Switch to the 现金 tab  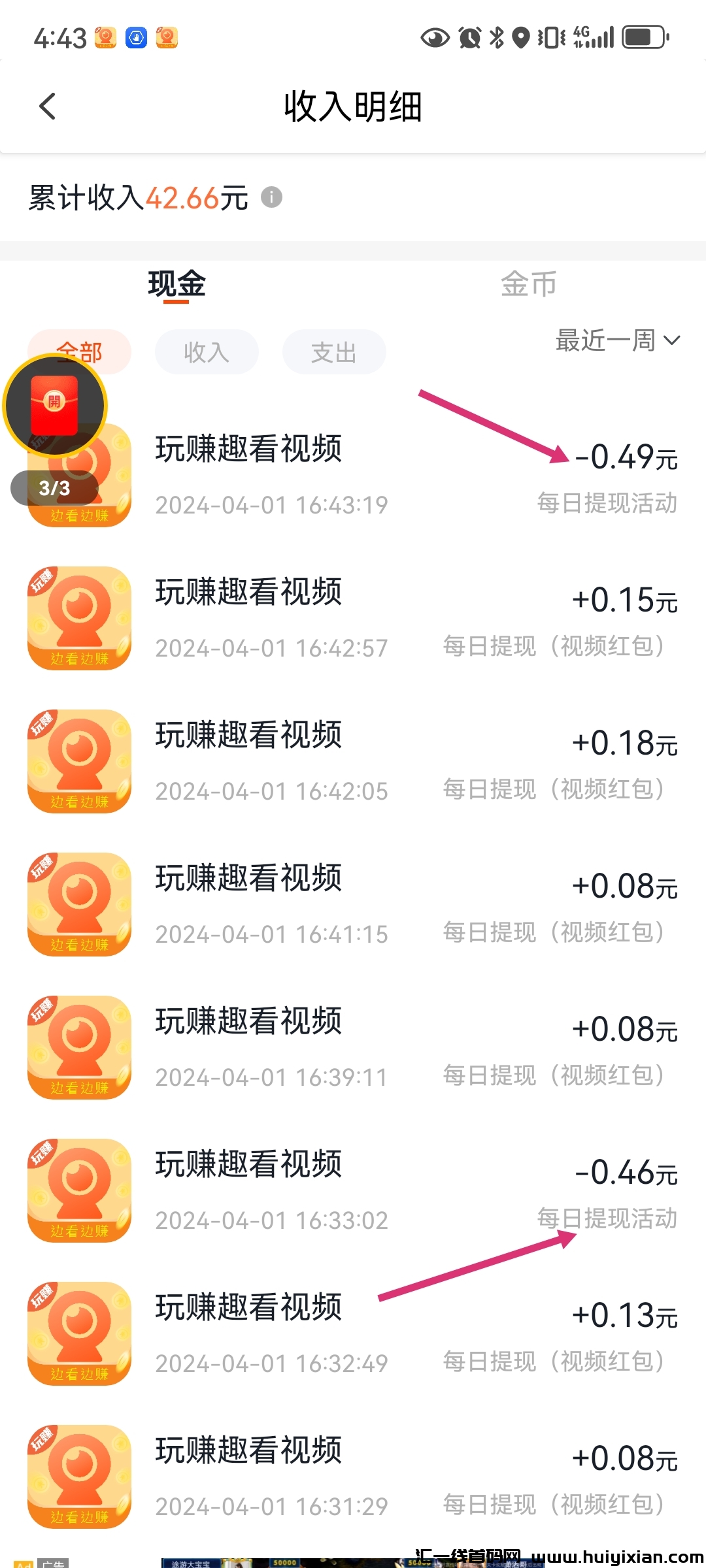[x=176, y=285]
